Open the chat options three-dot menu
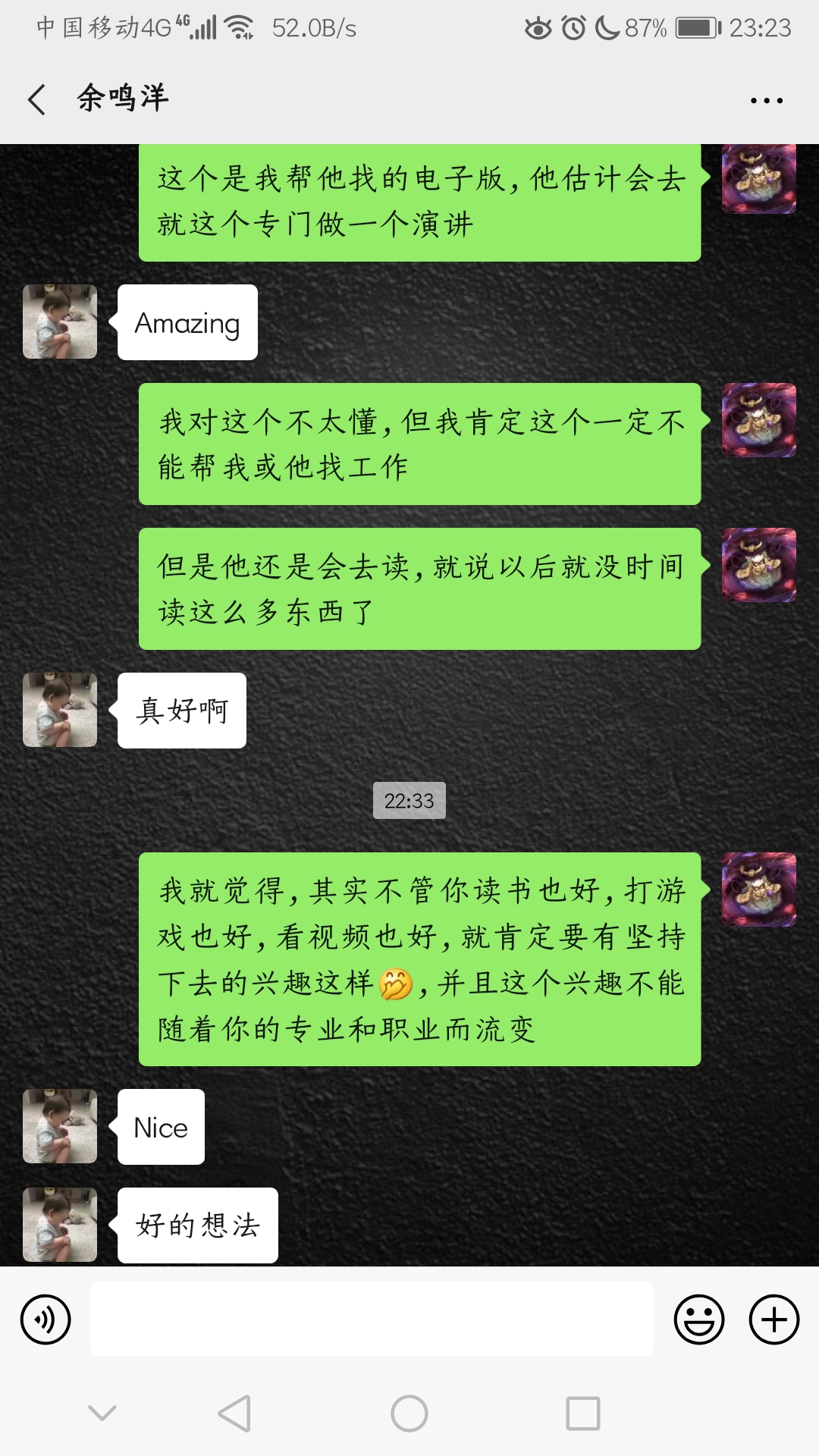This screenshot has width=819, height=1456. tap(766, 100)
